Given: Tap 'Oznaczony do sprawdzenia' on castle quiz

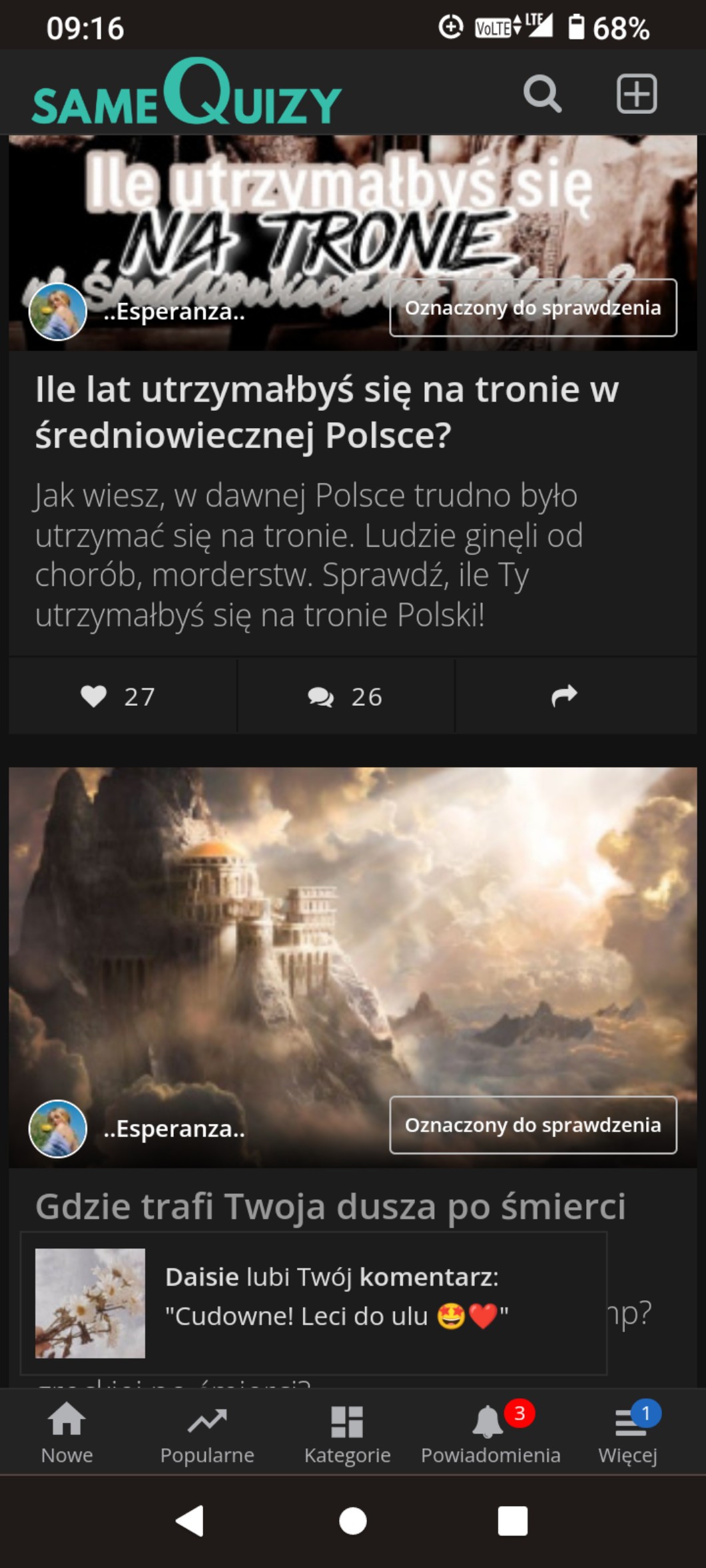Looking at the screenshot, I should click(x=533, y=1125).
